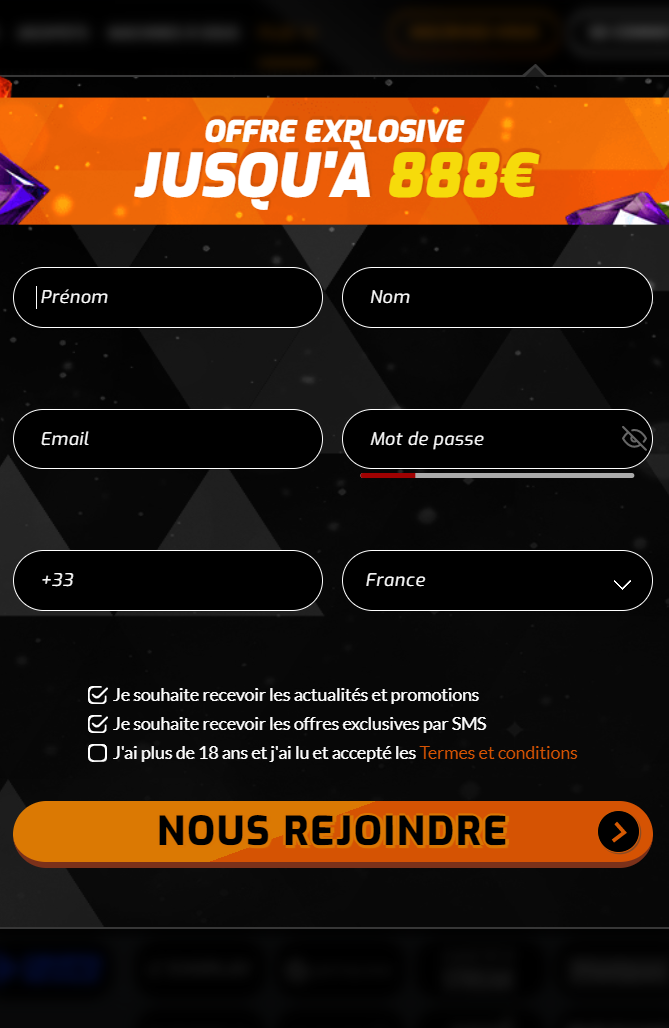Viewport: 669px width, 1028px height.
Task: Open the Termes et conditions link
Action: pyautogui.click(x=498, y=753)
